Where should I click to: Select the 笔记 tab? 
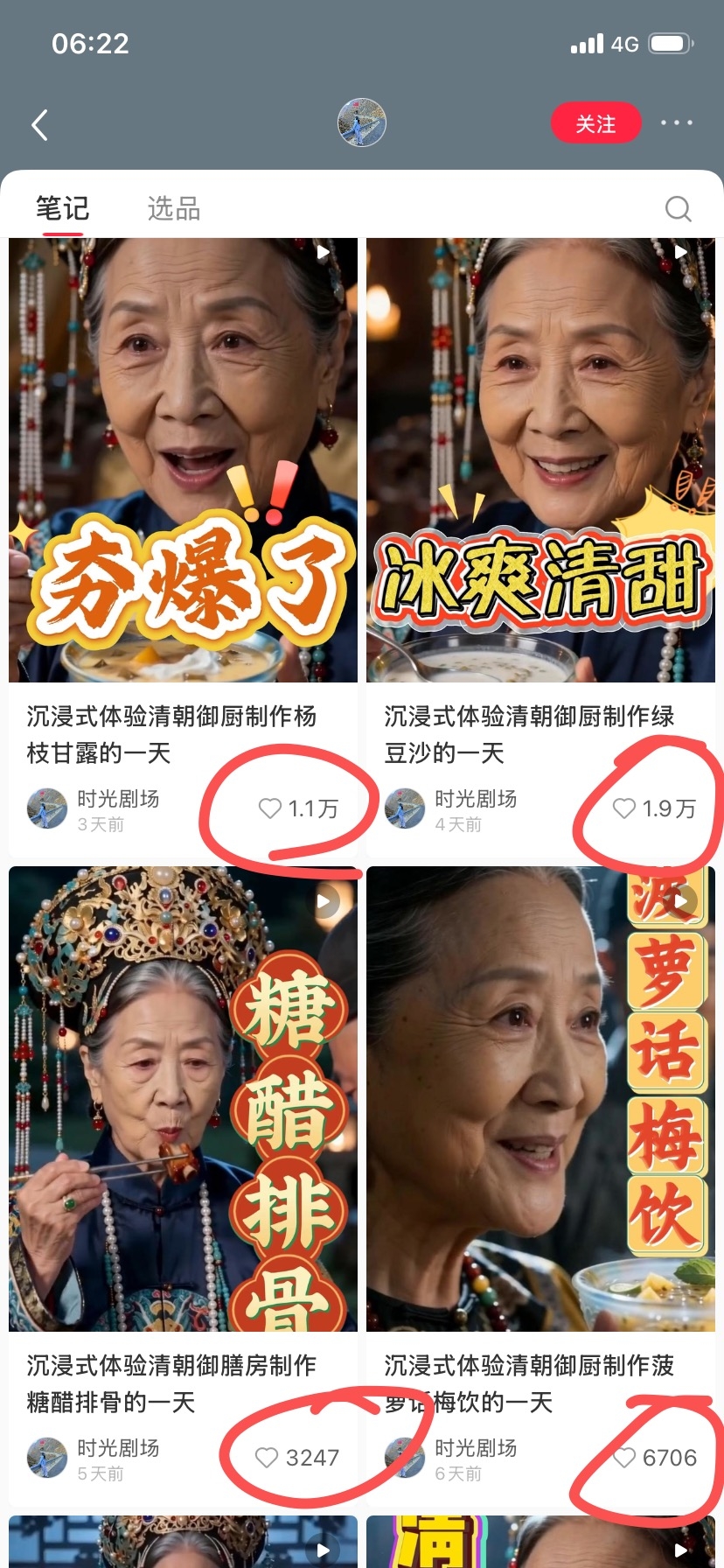62,208
